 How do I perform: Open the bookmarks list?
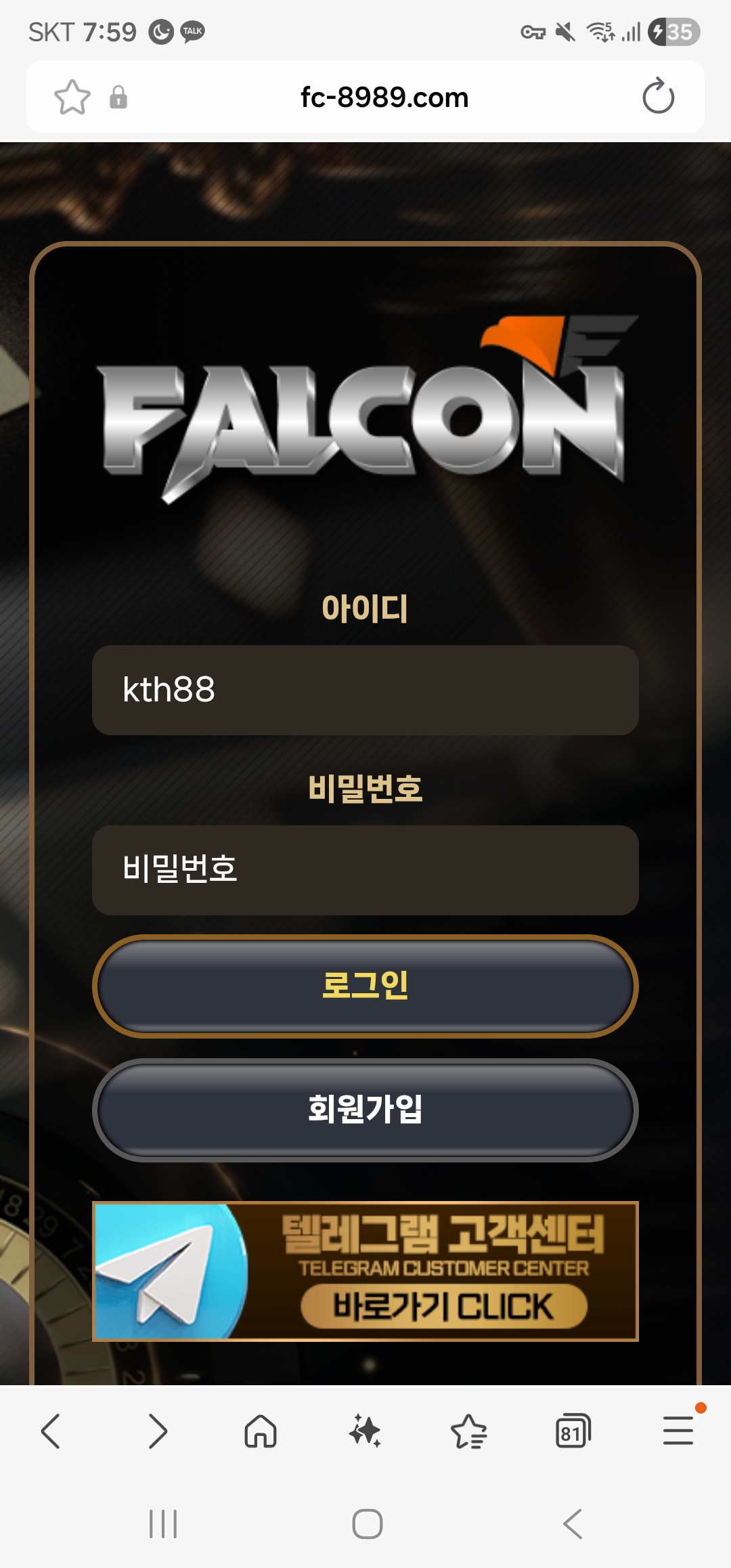pyautogui.click(x=468, y=1431)
